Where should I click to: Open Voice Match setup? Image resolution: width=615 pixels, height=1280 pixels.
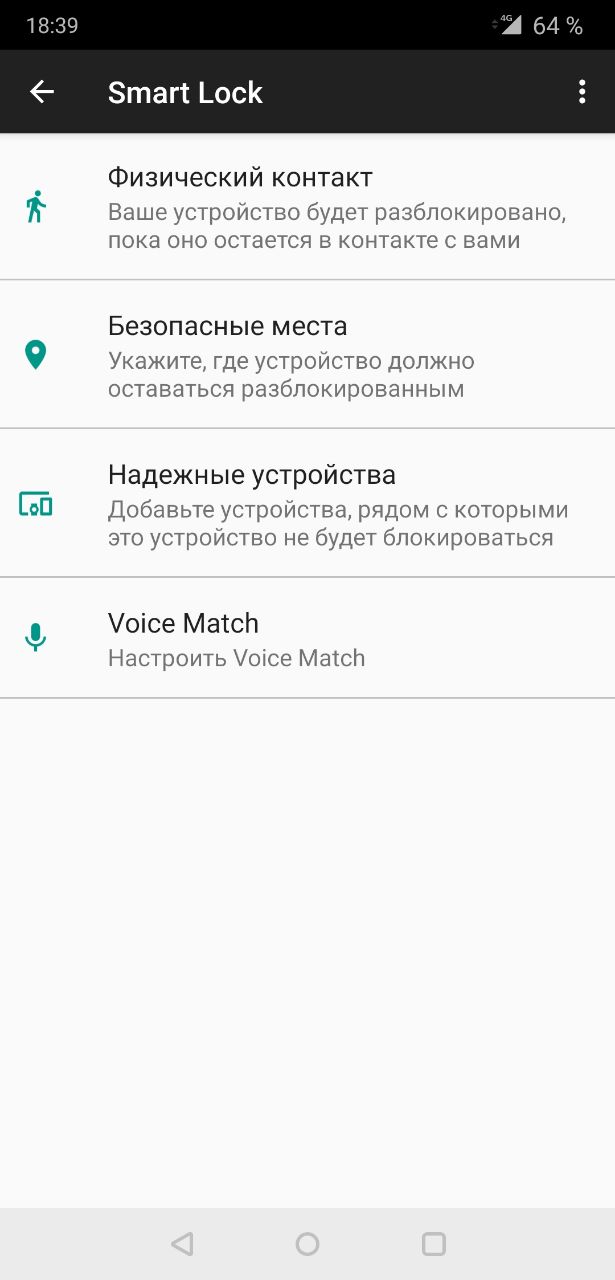tap(307, 638)
